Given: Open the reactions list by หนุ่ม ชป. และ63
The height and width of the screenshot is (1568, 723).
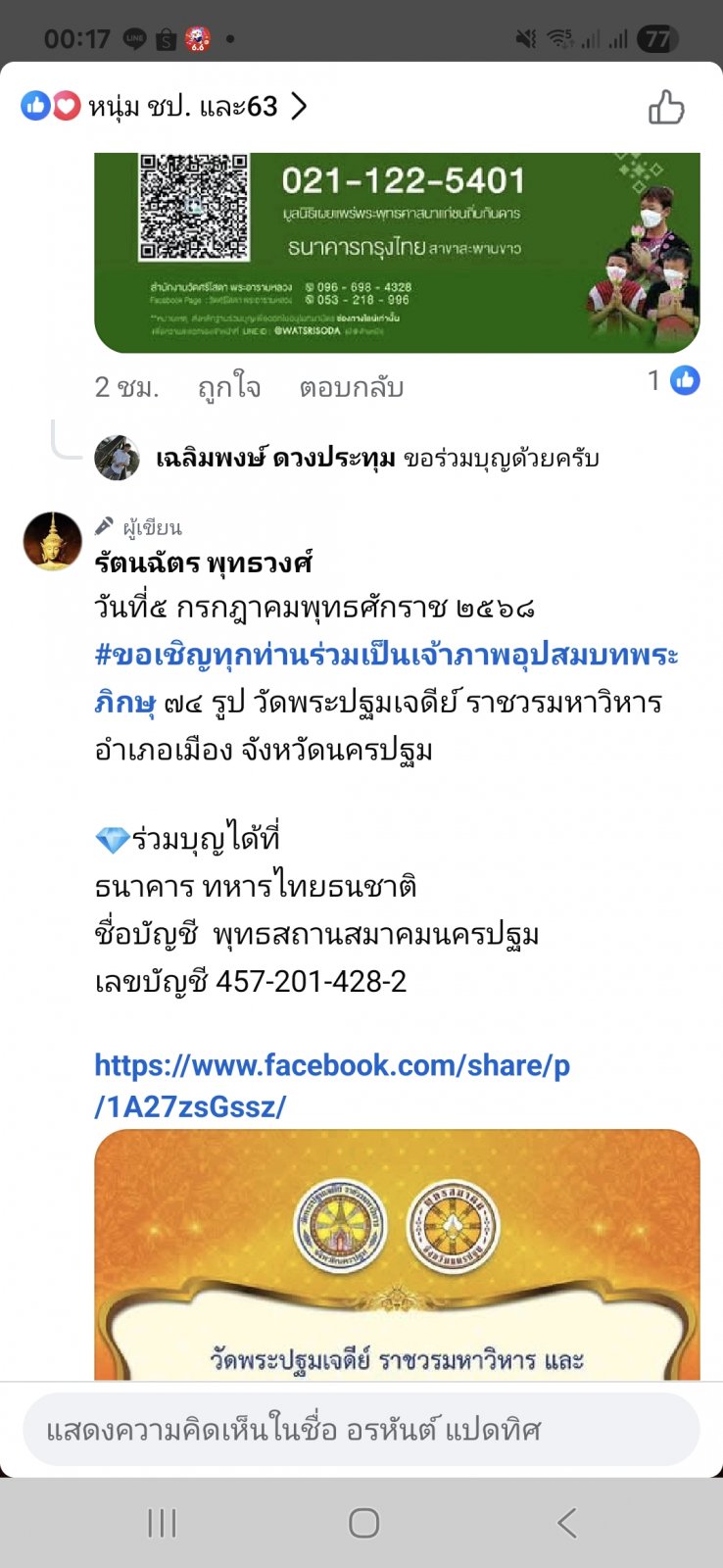Looking at the screenshot, I should coord(165,106).
